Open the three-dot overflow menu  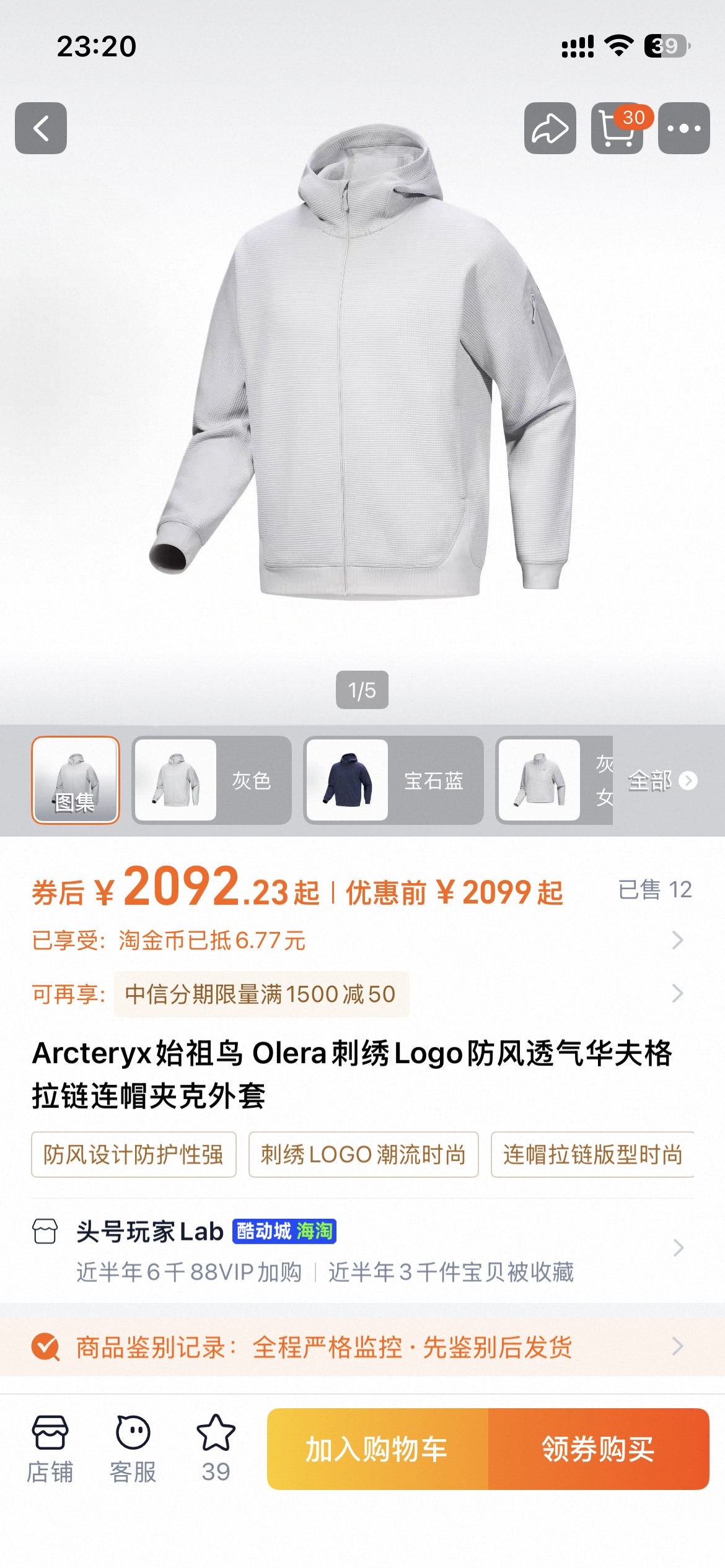[683, 128]
